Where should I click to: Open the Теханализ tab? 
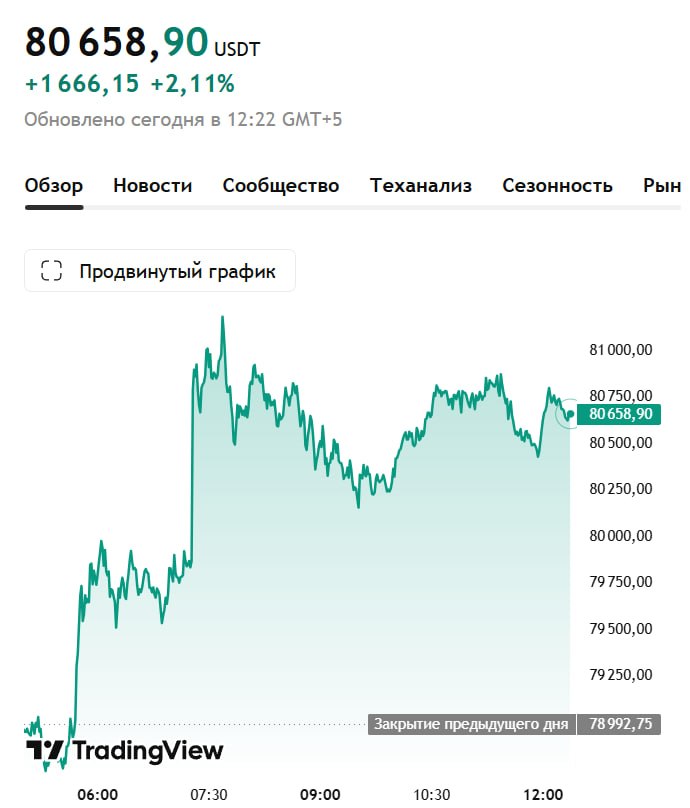[x=421, y=186]
